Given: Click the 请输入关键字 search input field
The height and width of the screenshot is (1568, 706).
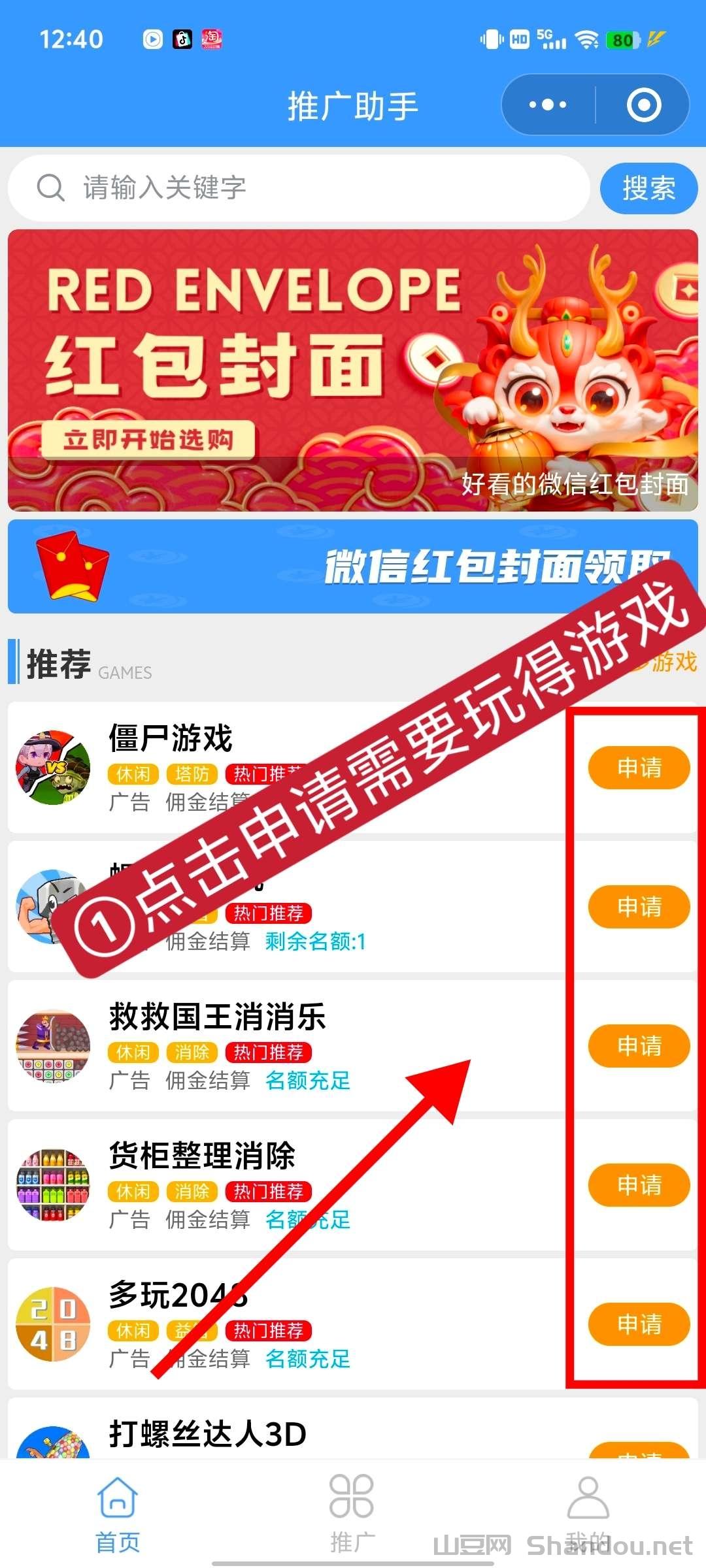Looking at the screenshot, I should point(261,189).
